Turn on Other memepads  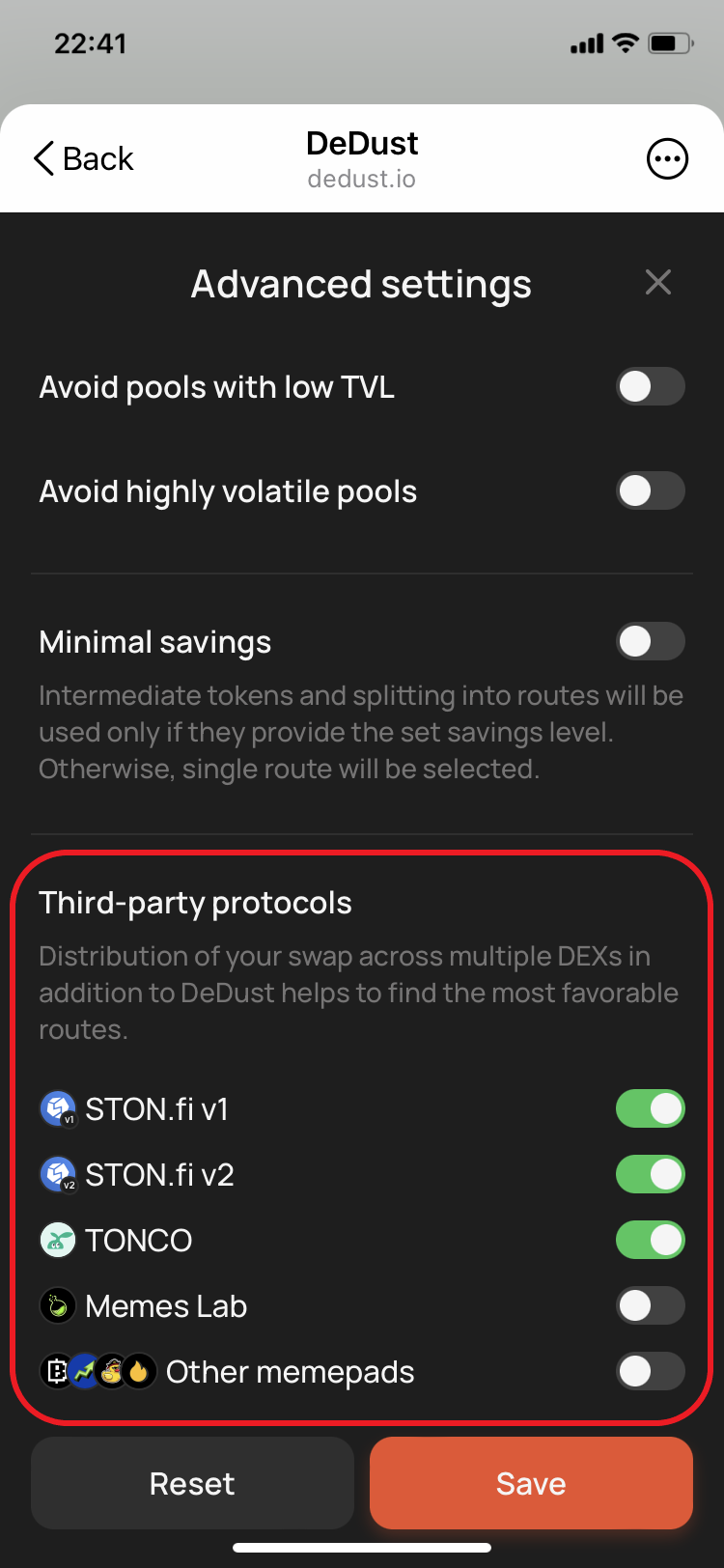click(650, 1372)
